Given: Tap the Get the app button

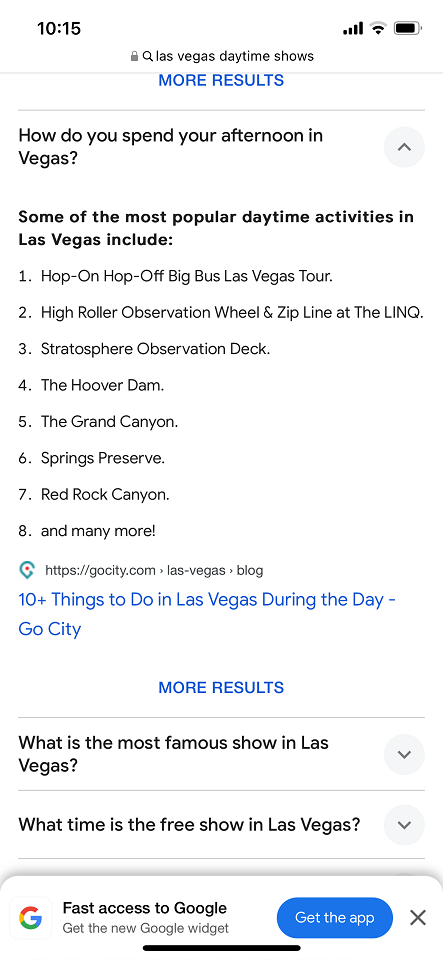Looking at the screenshot, I should (x=334, y=917).
